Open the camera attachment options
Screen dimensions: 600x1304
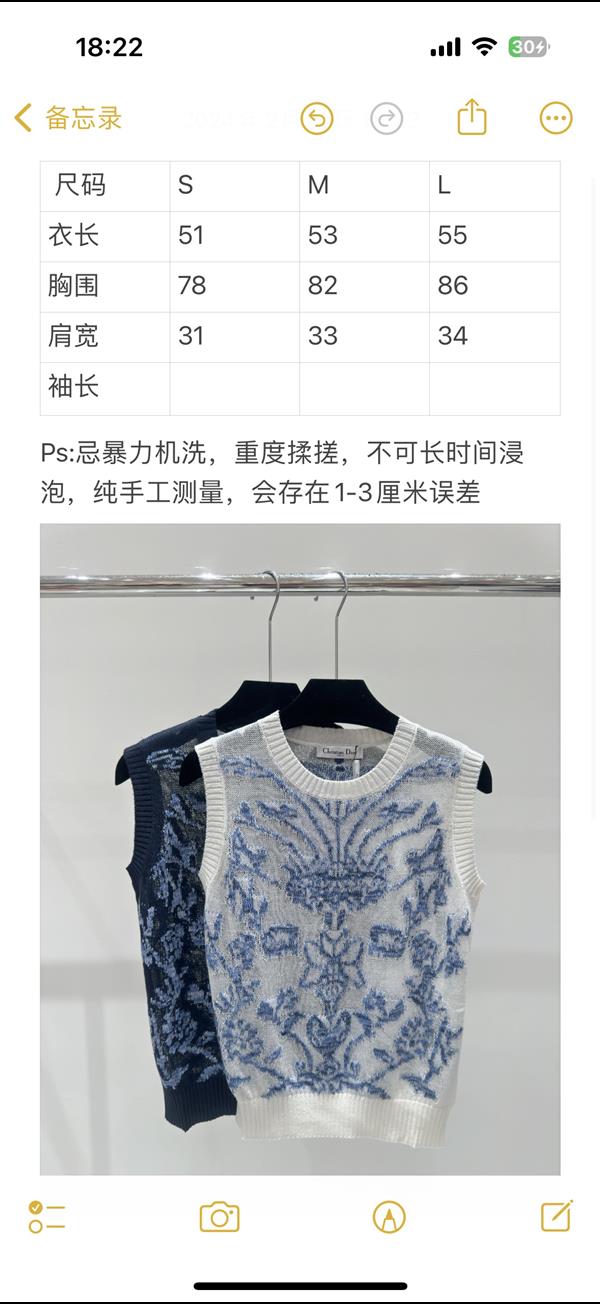coord(219,1217)
